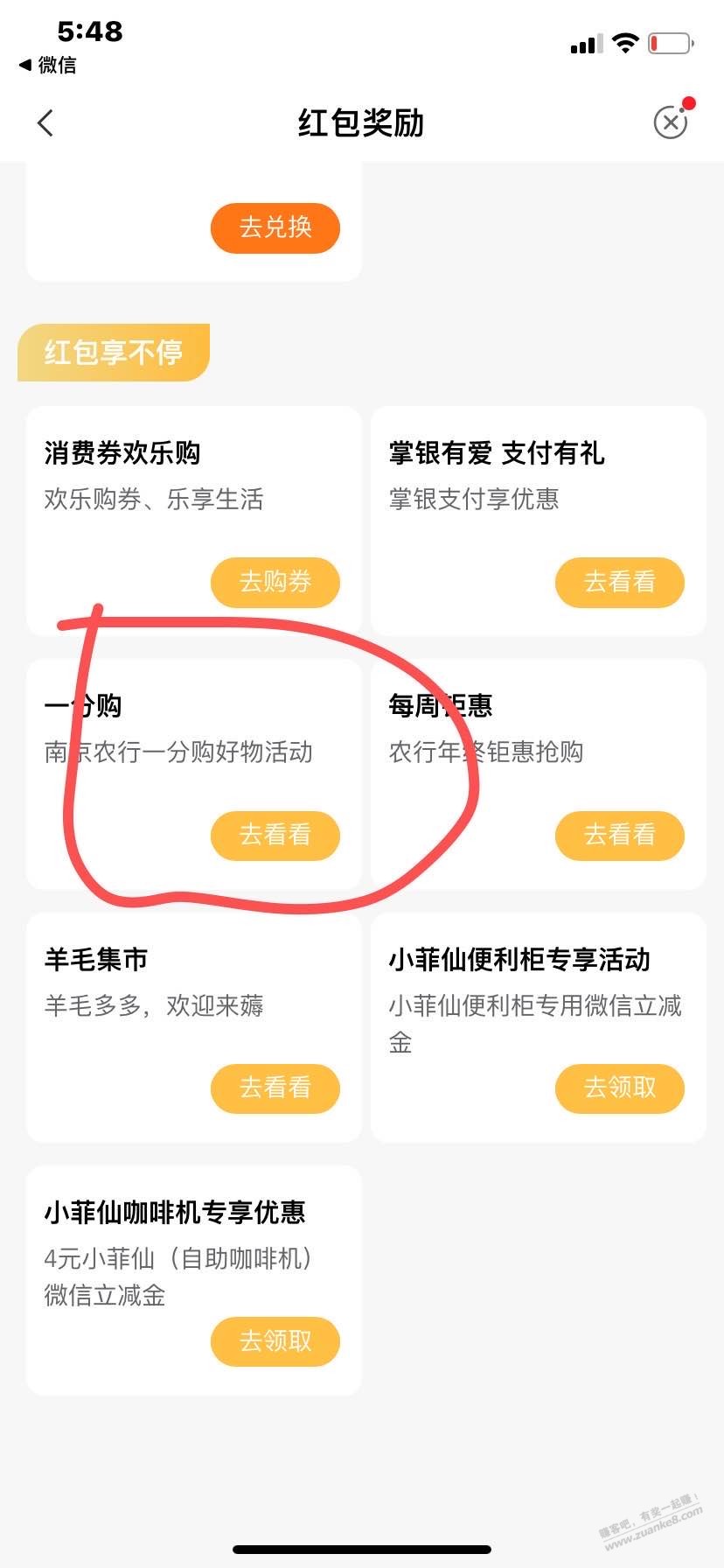Tap 去看看 under 掌银有爱 支付有礼

click(x=619, y=582)
